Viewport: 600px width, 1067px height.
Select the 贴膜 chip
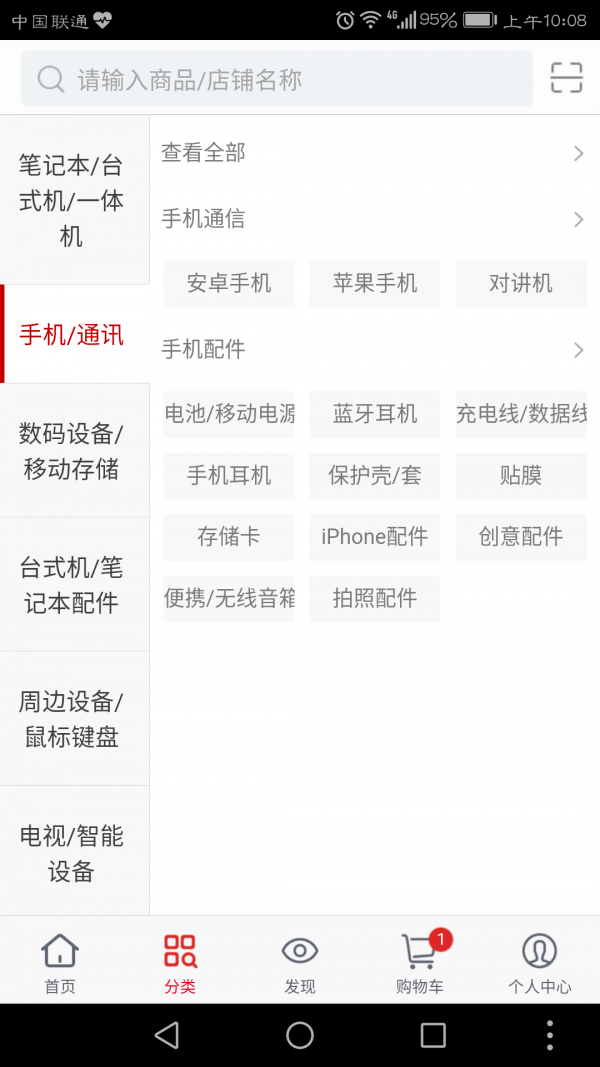click(521, 476)
